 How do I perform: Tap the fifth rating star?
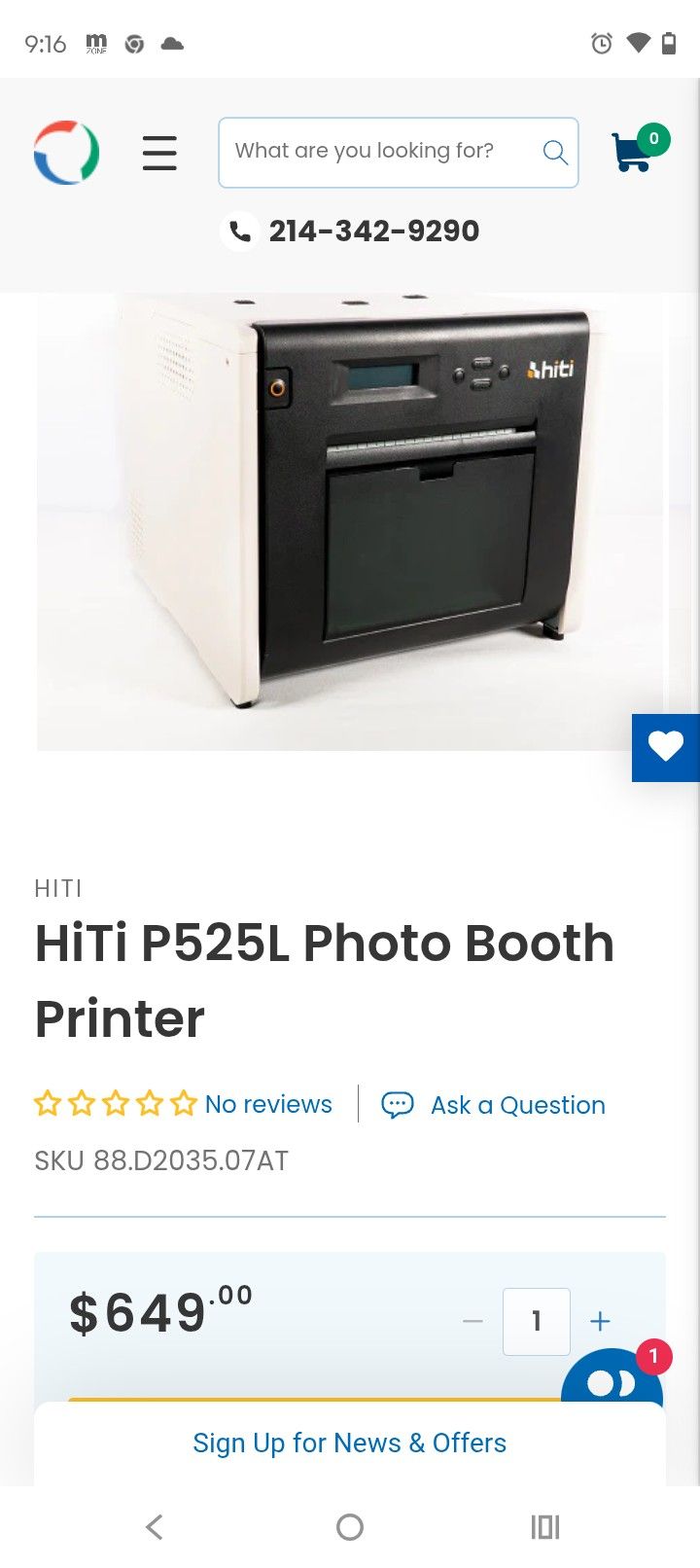(184, 1103)
